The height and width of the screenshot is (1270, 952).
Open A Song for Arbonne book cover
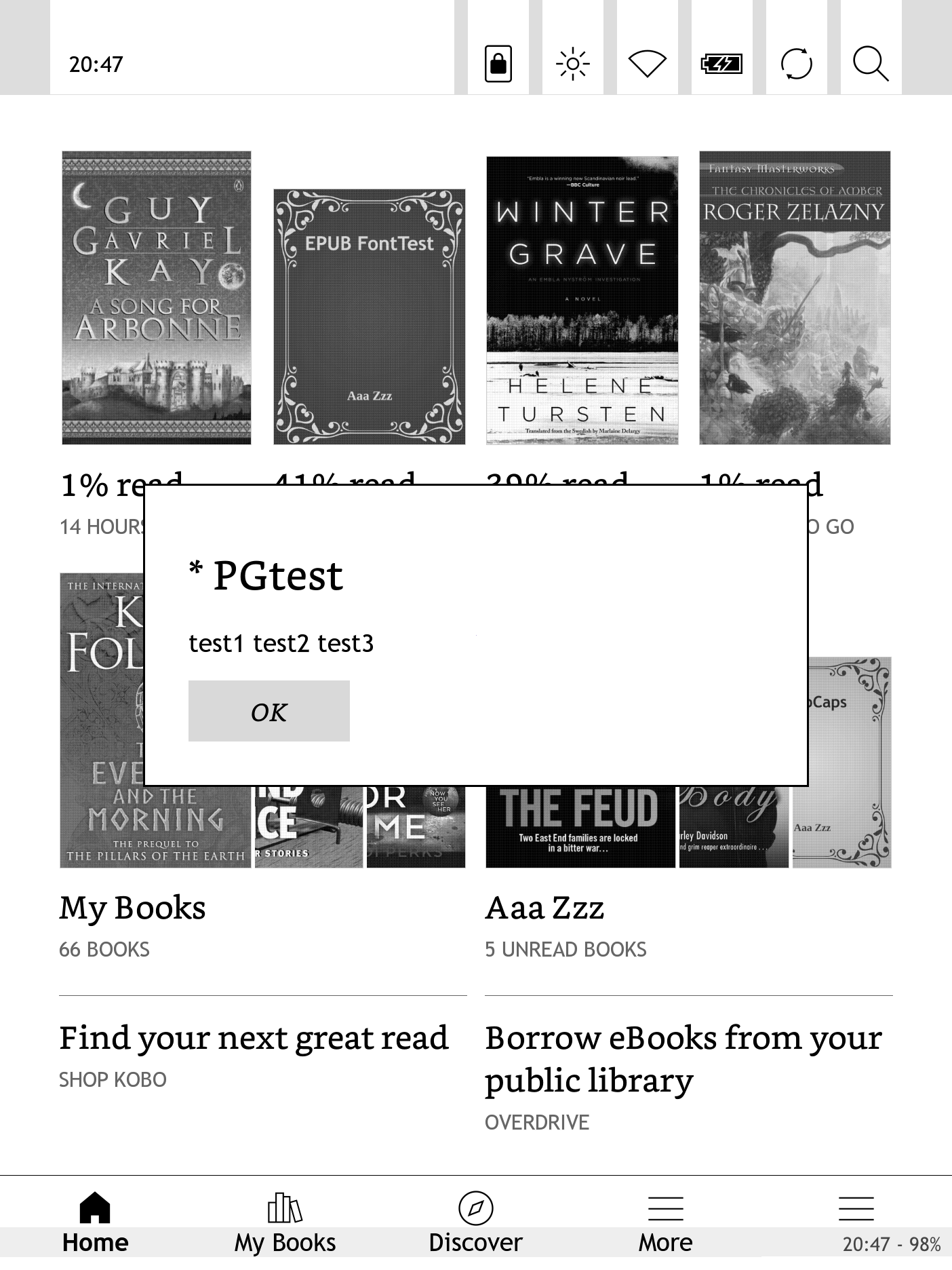pyautogui.click(x=157, y=298)
